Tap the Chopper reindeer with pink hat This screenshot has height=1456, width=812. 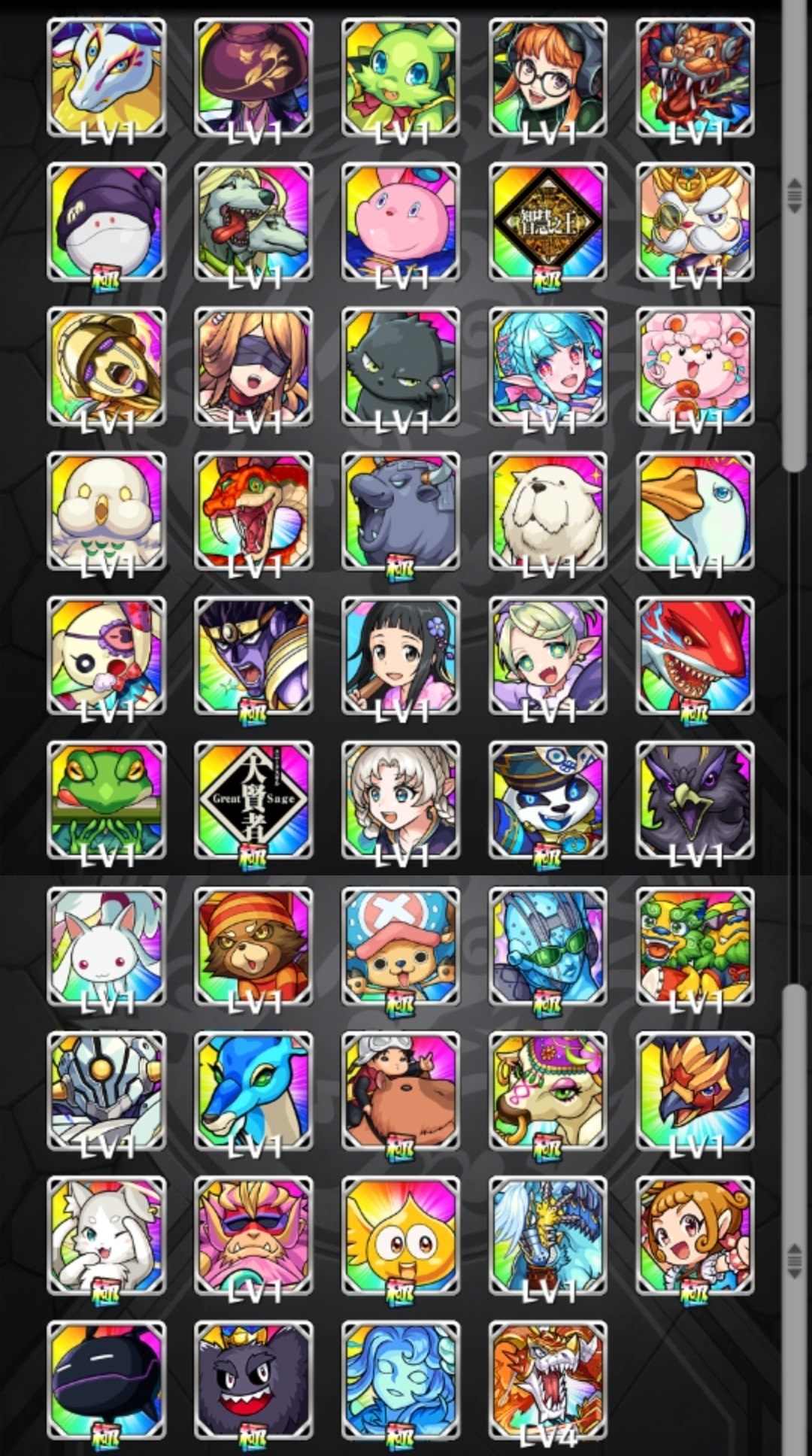(401, 945)
